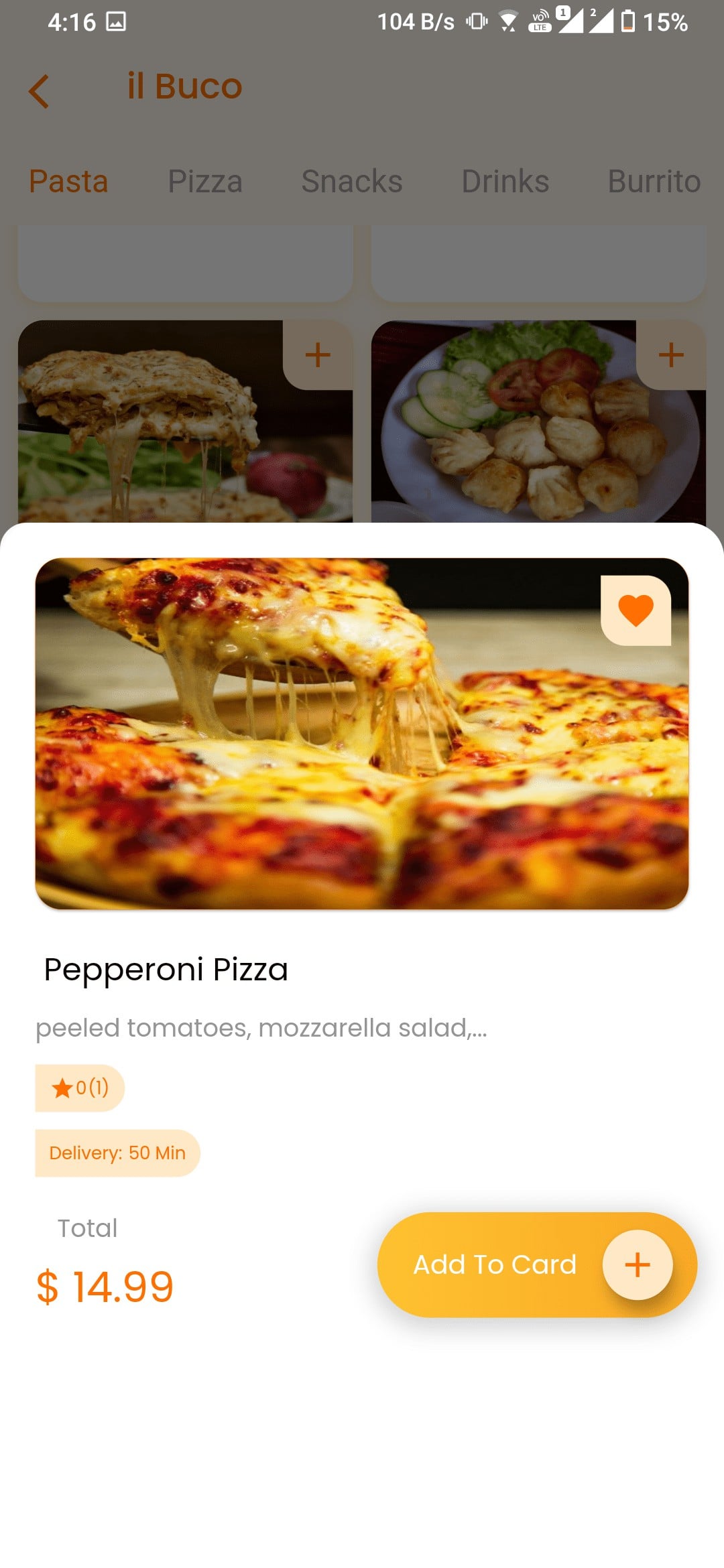Add the dumplings plate with plus icon
Viewport: 724px width, 1568px height.
tap(671, 355)
